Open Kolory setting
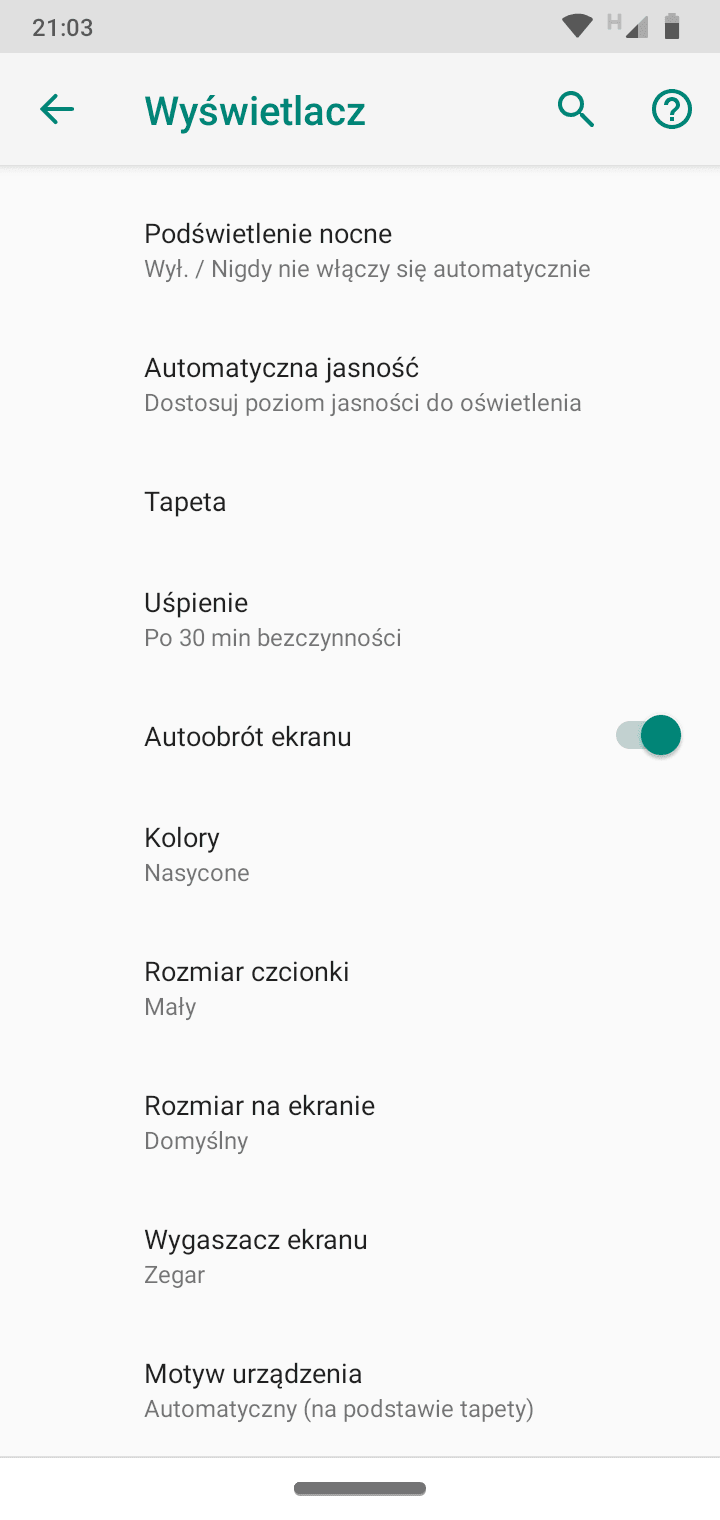The width and height of the screenshot is (720, 1520). [360, 854]
